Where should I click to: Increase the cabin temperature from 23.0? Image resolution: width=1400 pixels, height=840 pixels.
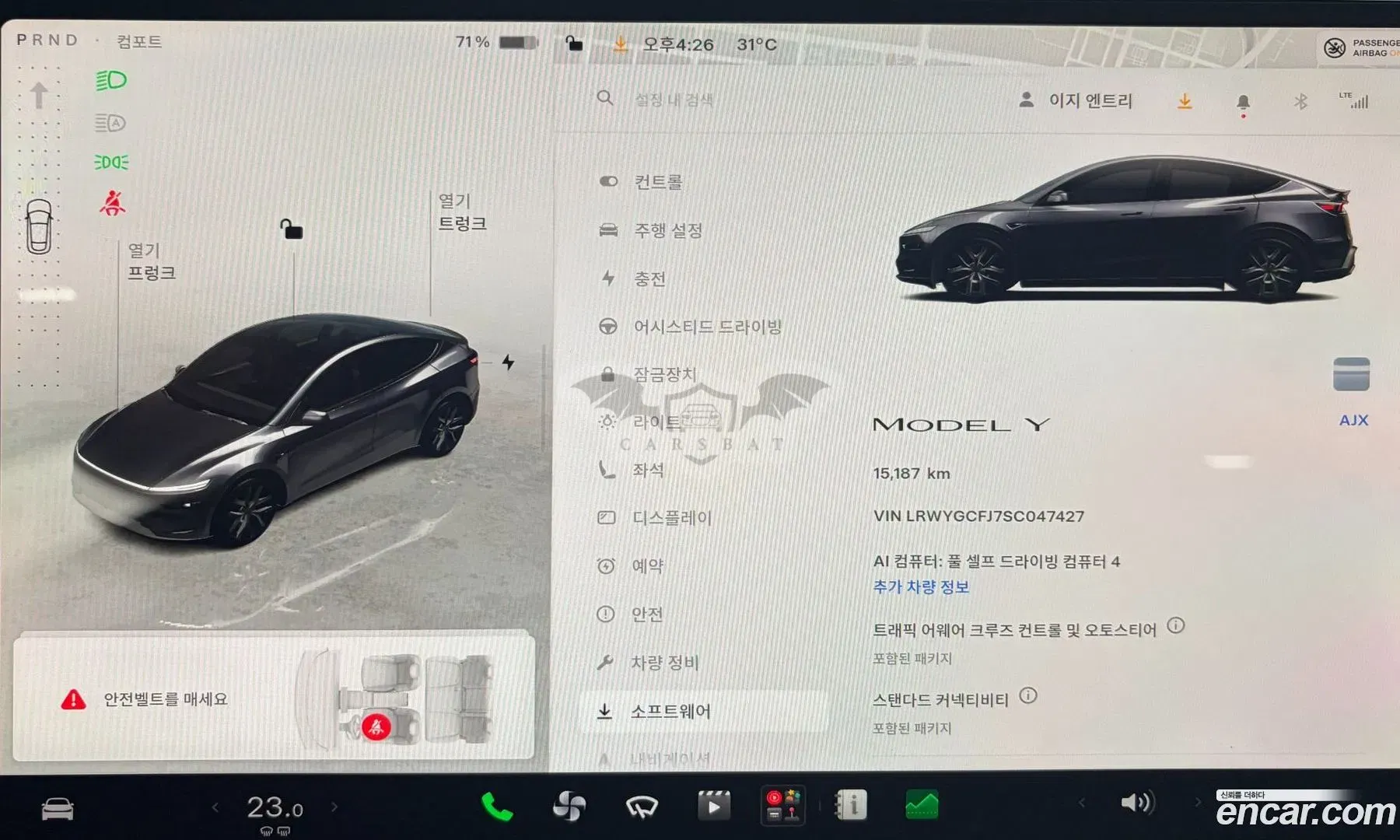334,807
